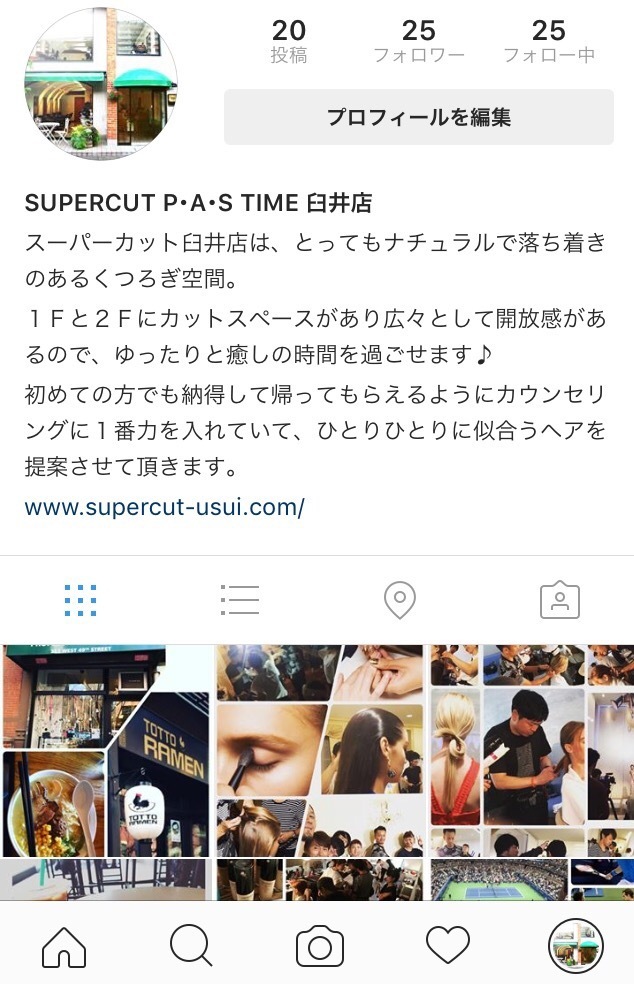Image resolution: width=634 pixels, height=984 pixels.
Task: Tap the profile avatar in the bottom bar
Action: click(x=575, y=946)
